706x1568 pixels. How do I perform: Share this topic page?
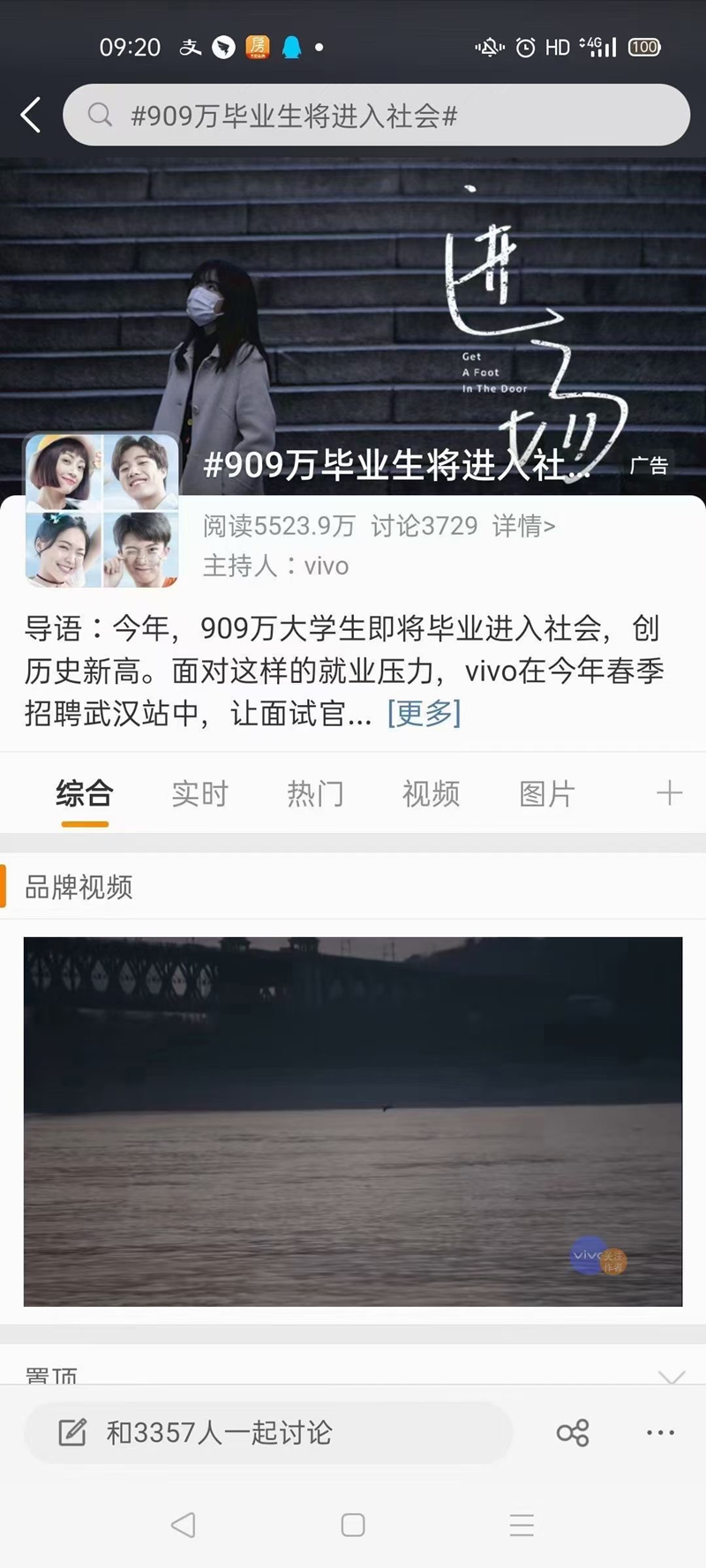click(x=573, y=1433)
